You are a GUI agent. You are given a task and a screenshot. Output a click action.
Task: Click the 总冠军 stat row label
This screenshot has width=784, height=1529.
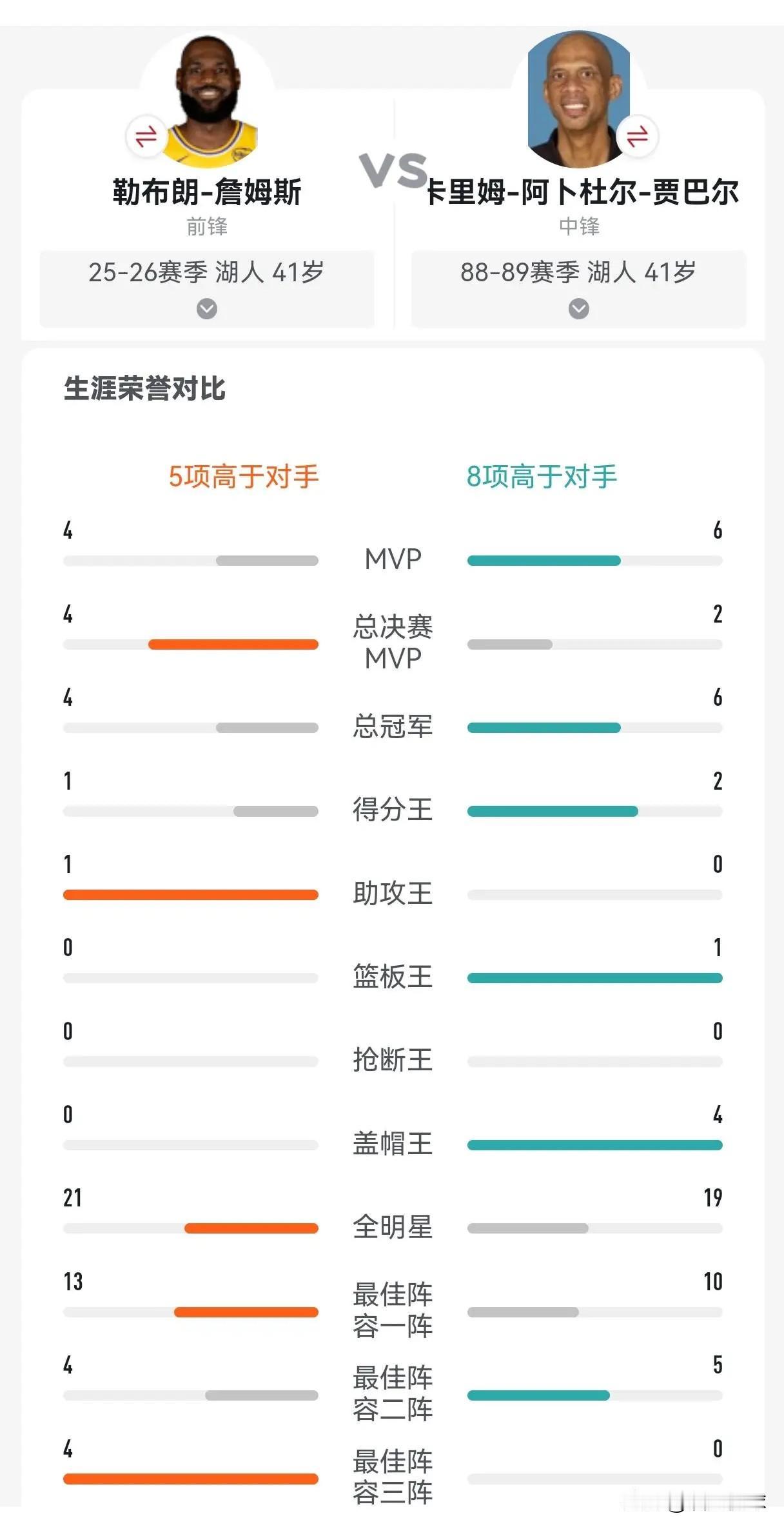click(x=392, y=727)
